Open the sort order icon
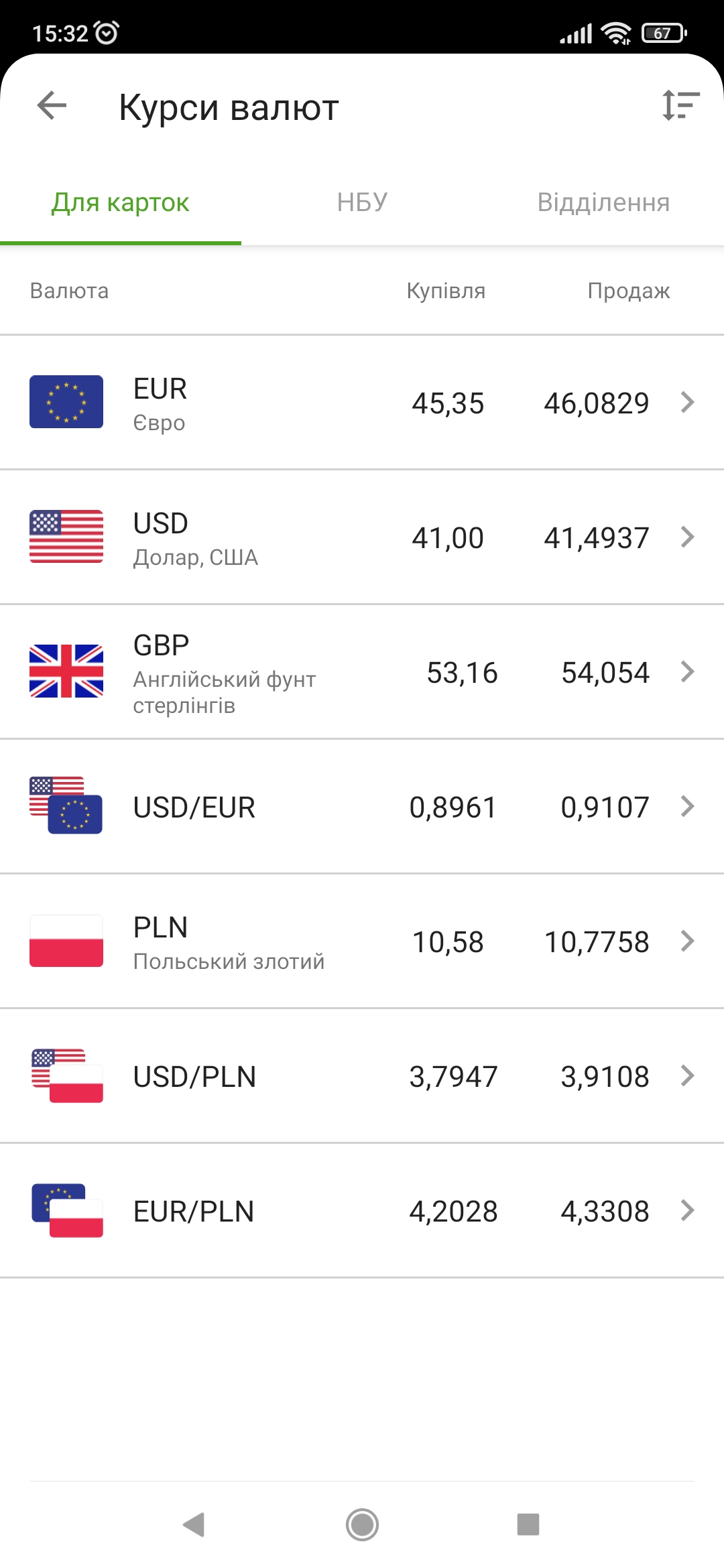Image resolution: width=724 pixels, height=1568 pixels. pyautogui.click(x=680, y=106)
